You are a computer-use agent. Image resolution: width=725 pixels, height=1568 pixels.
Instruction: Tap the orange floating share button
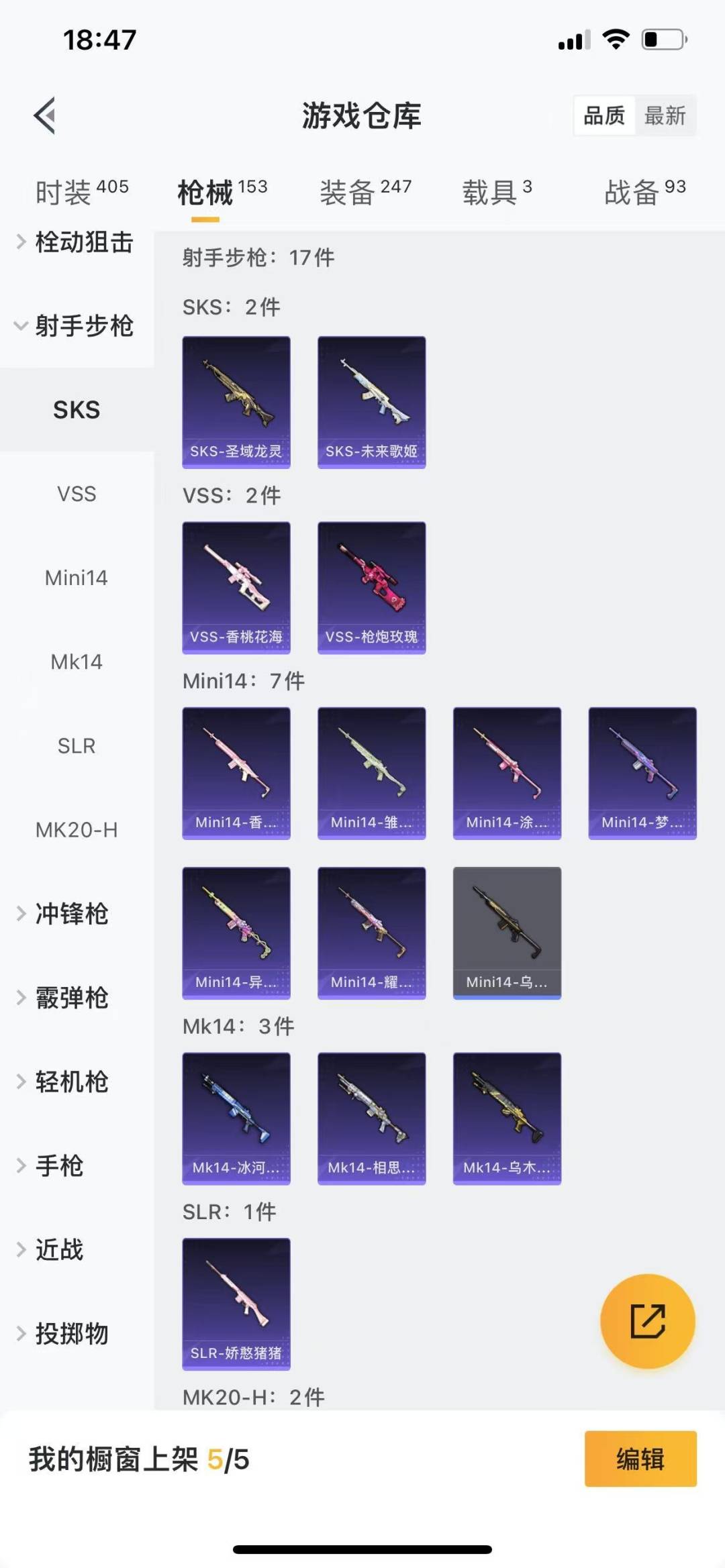647,1321
